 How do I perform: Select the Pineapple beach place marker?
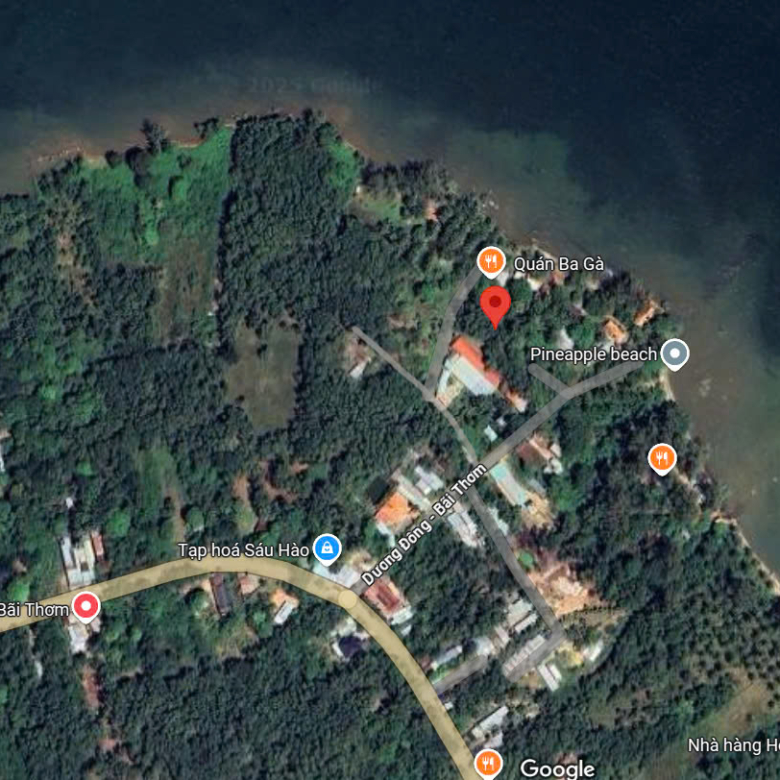click(x=676, y=353)
